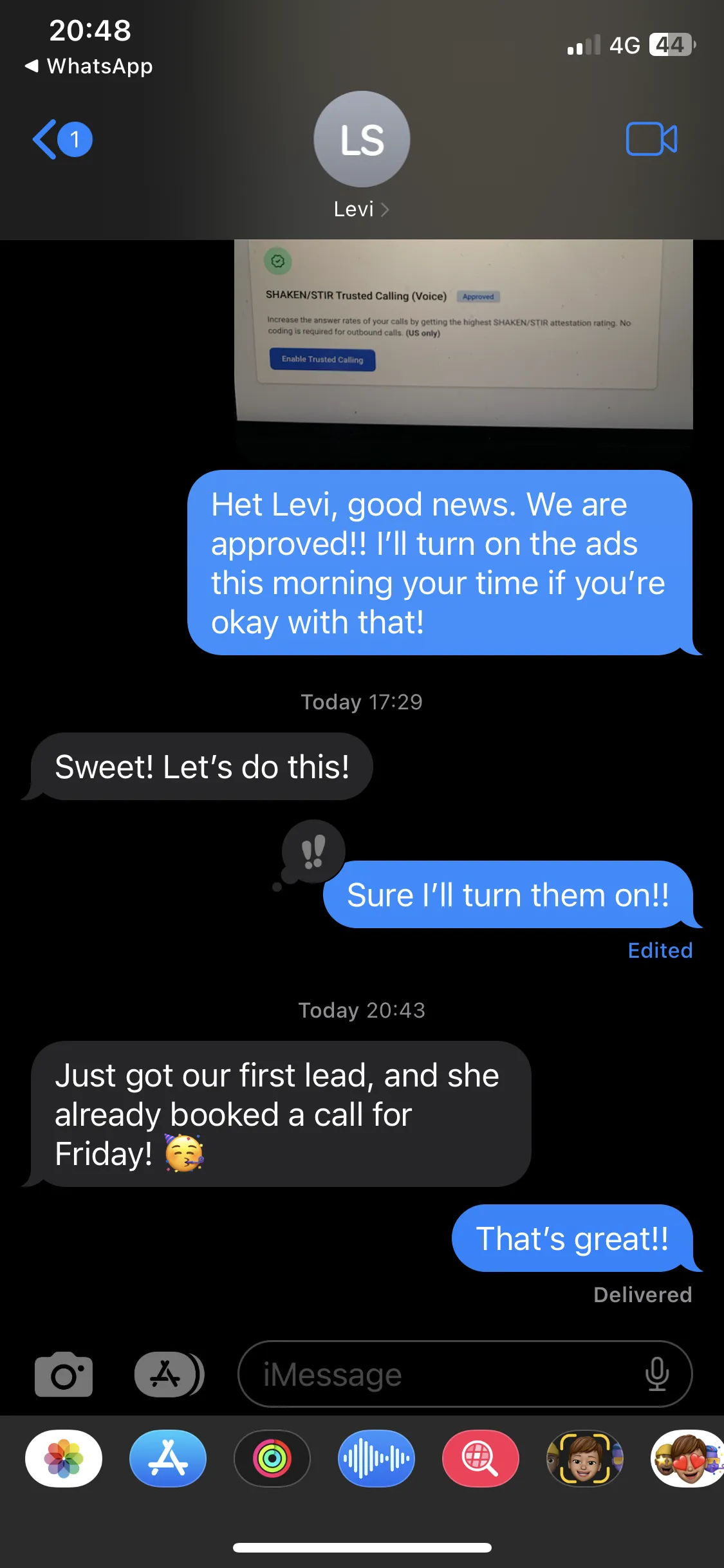
Task: Record an audio message with the microphone
Action: click(656, 1374)
